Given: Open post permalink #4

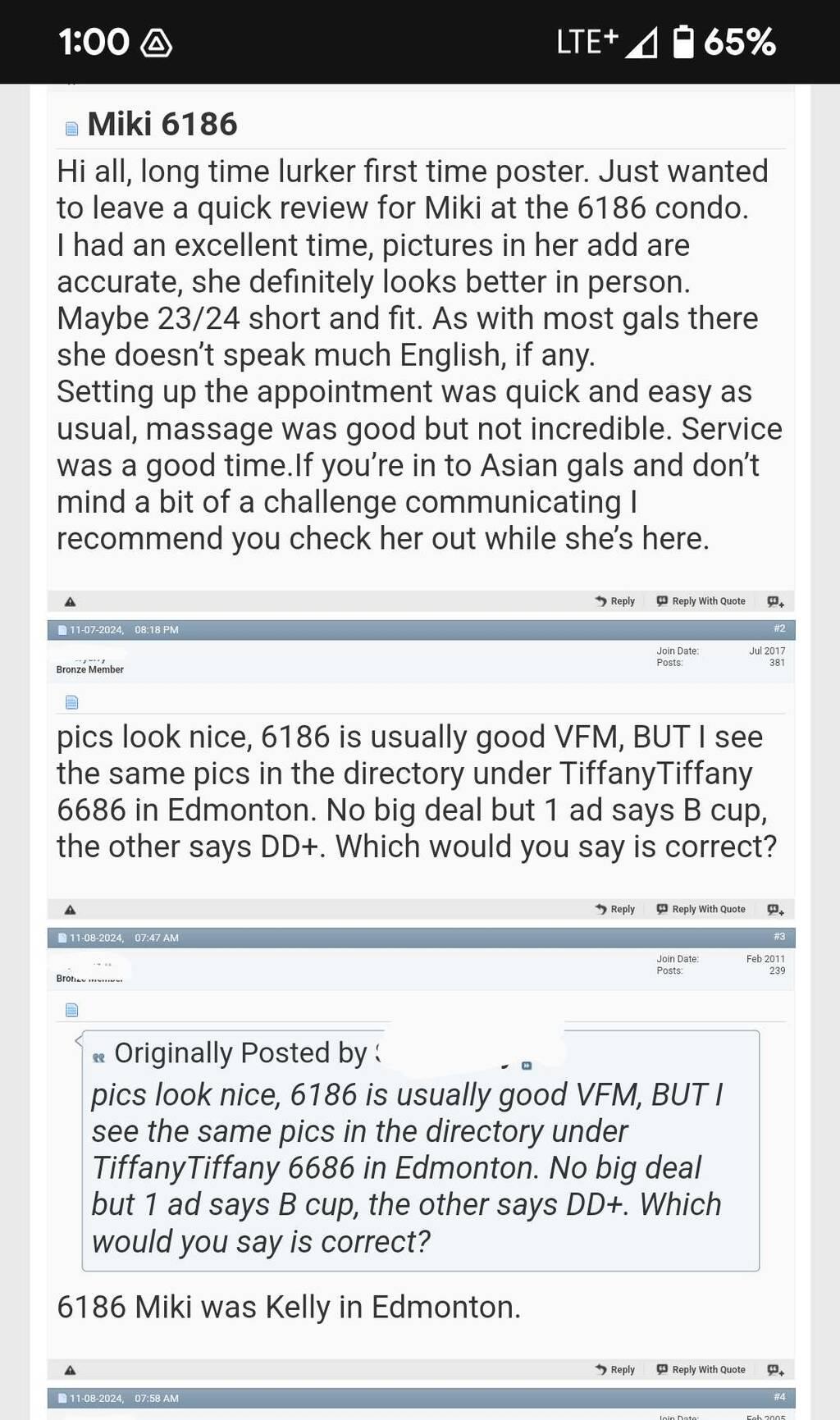Looking at the screenshot, I should [778, 1397].
